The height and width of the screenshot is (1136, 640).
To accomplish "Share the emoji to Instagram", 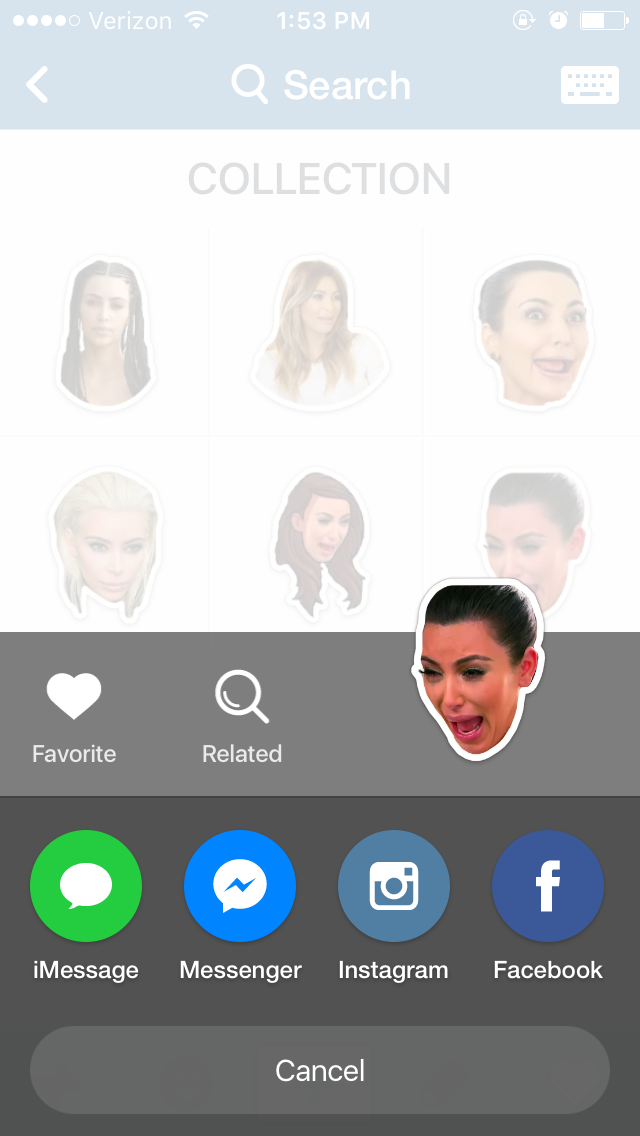I will [x=393, y=887].
